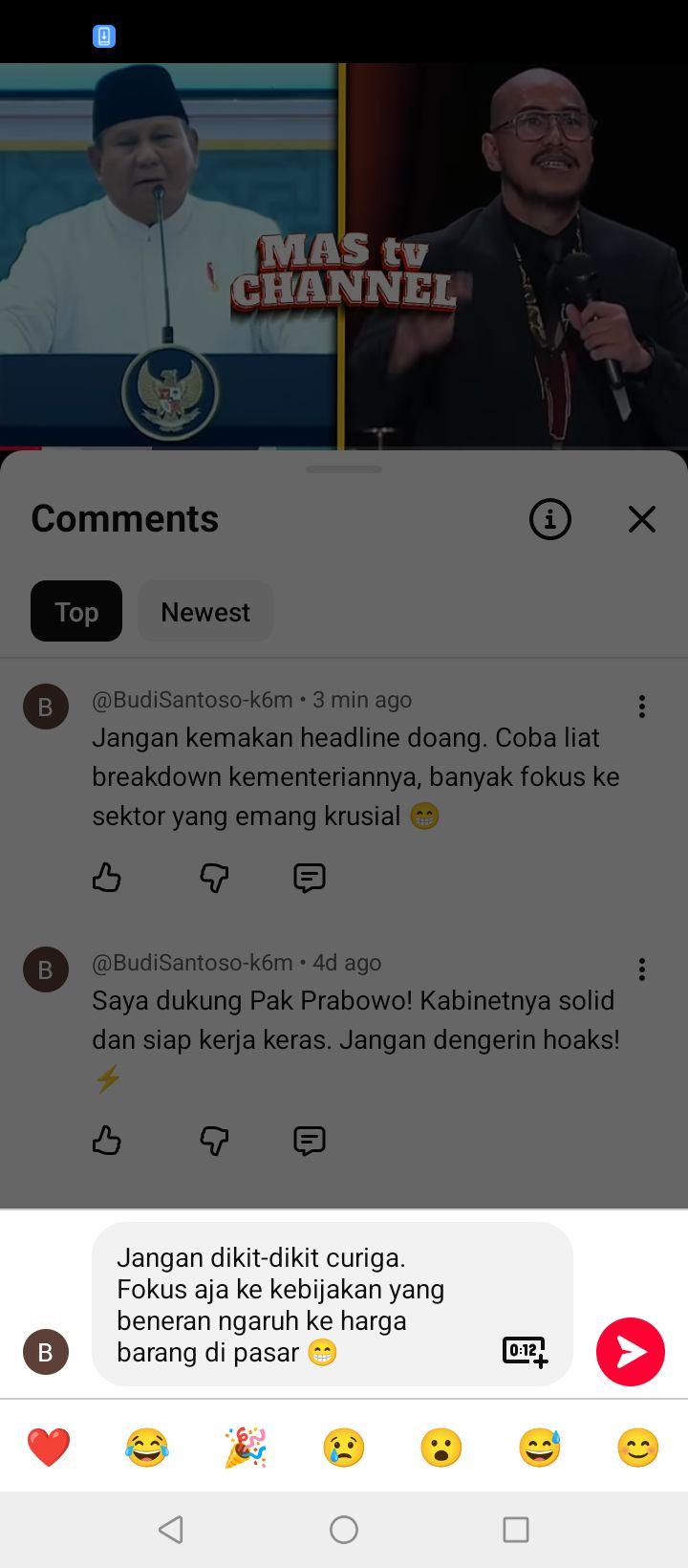Dislike the Saya dukung Pak Prabowo comment
Viewport: 688px width, 1568px height.
click(x=214, y=1140)
